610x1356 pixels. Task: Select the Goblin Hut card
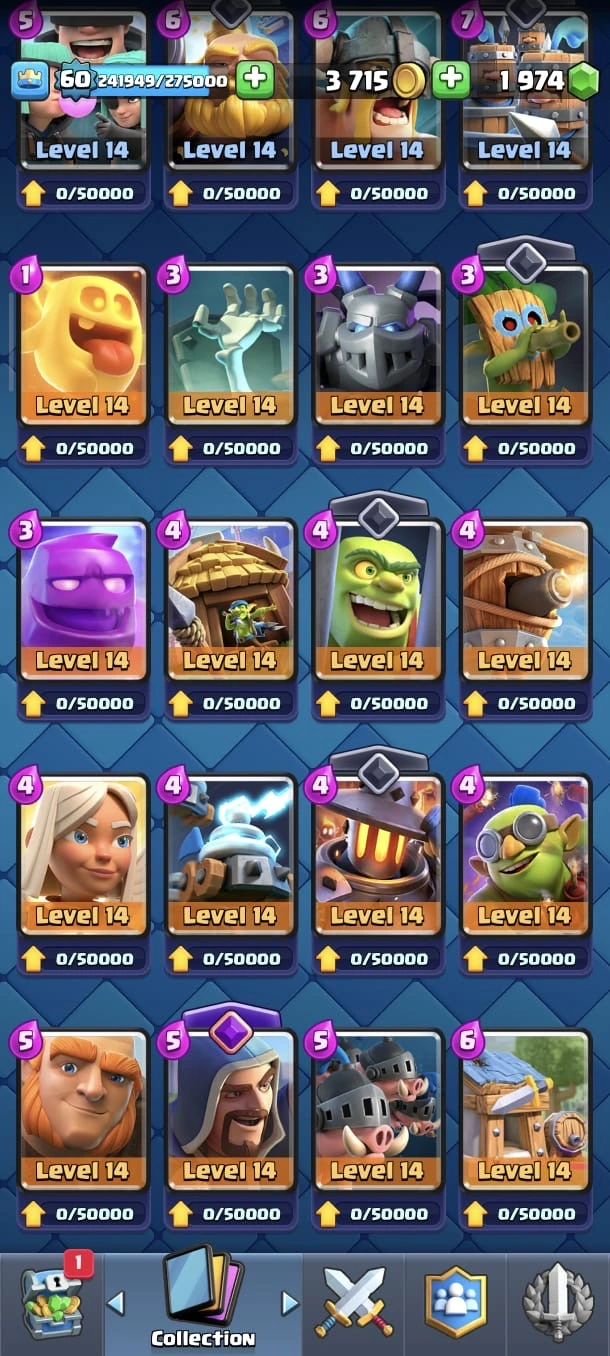click(x=230, y=600)
